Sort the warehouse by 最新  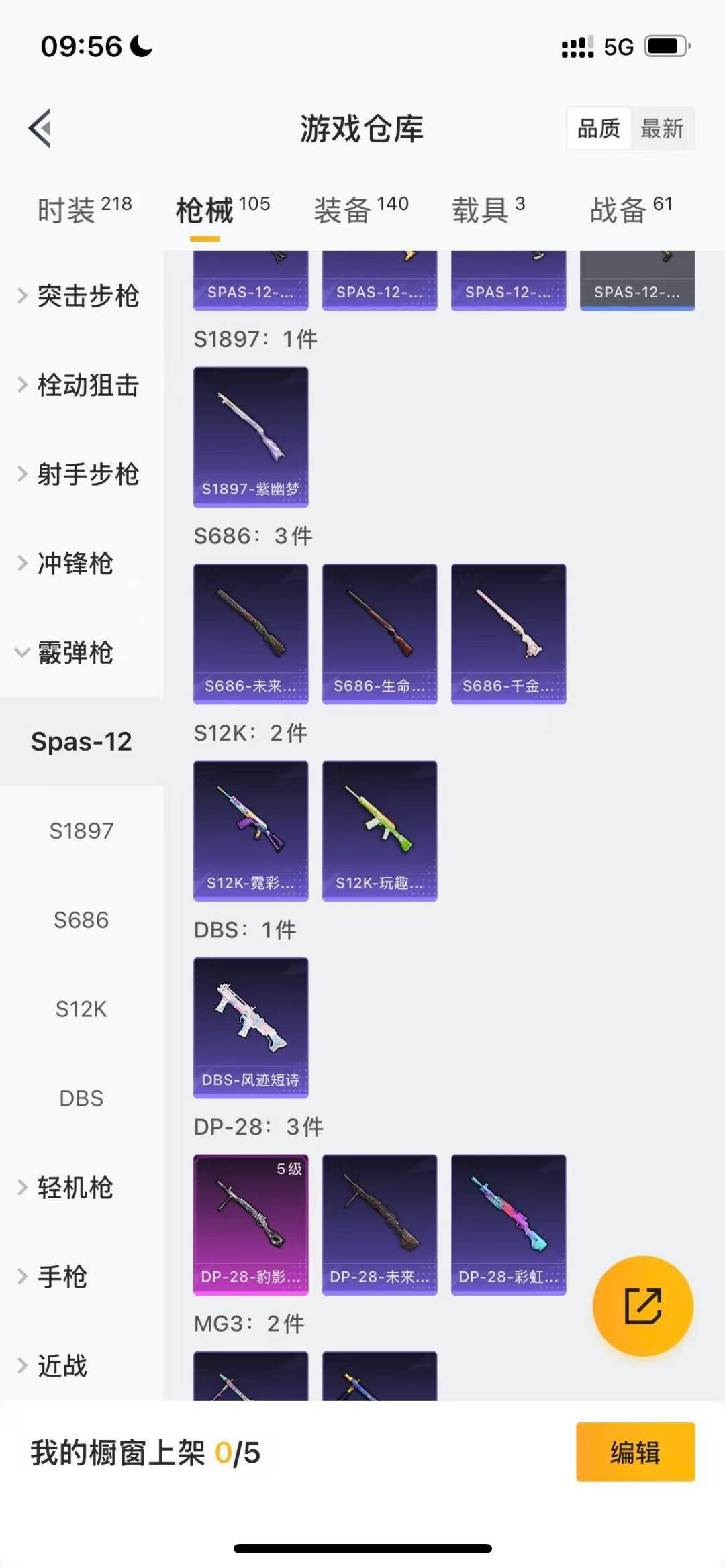coord(662,128)
